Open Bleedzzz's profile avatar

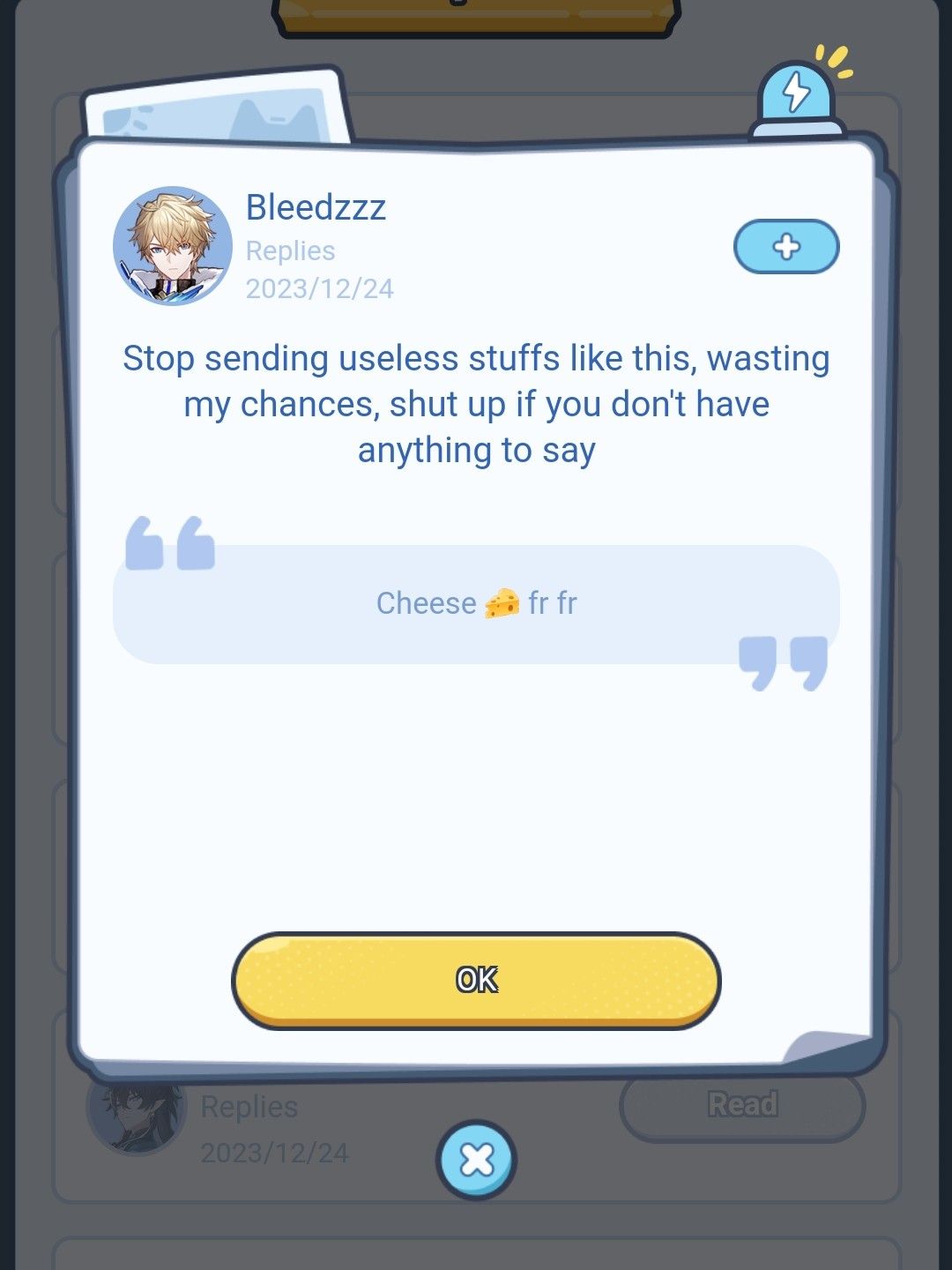click(173, 246)
